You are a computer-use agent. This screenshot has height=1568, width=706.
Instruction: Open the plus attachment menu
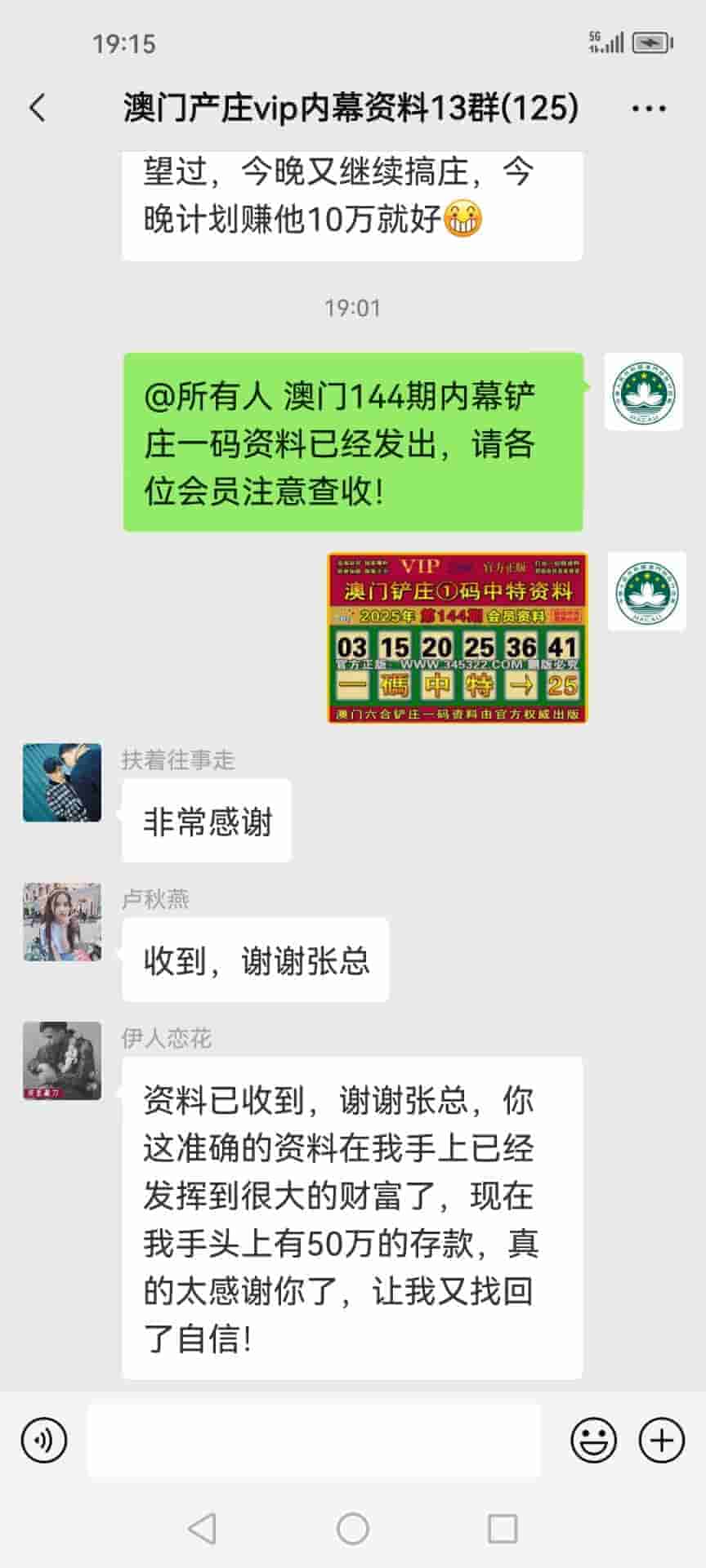(x=661, y=1441)
